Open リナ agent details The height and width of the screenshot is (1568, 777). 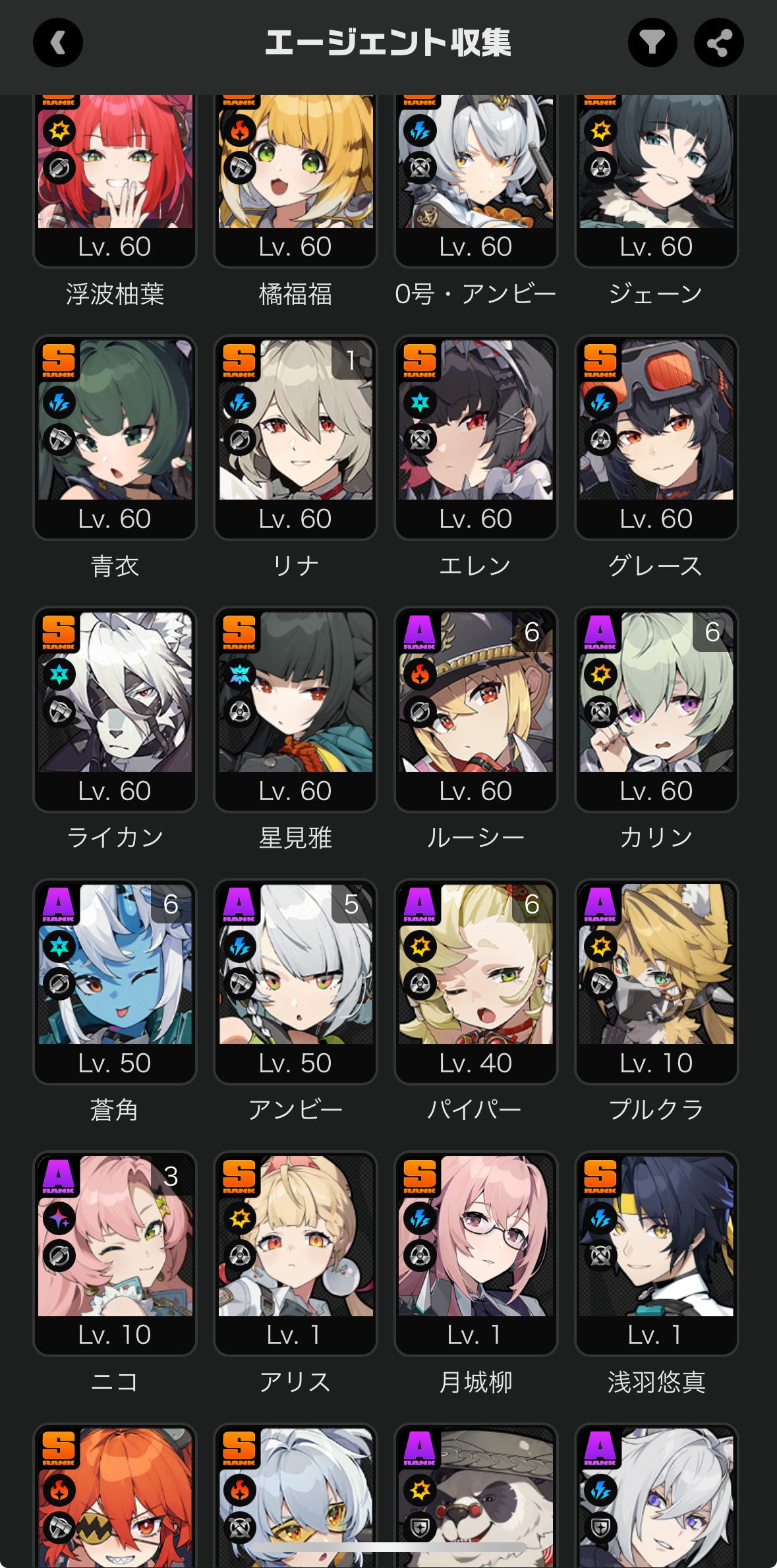coord(295,438)
